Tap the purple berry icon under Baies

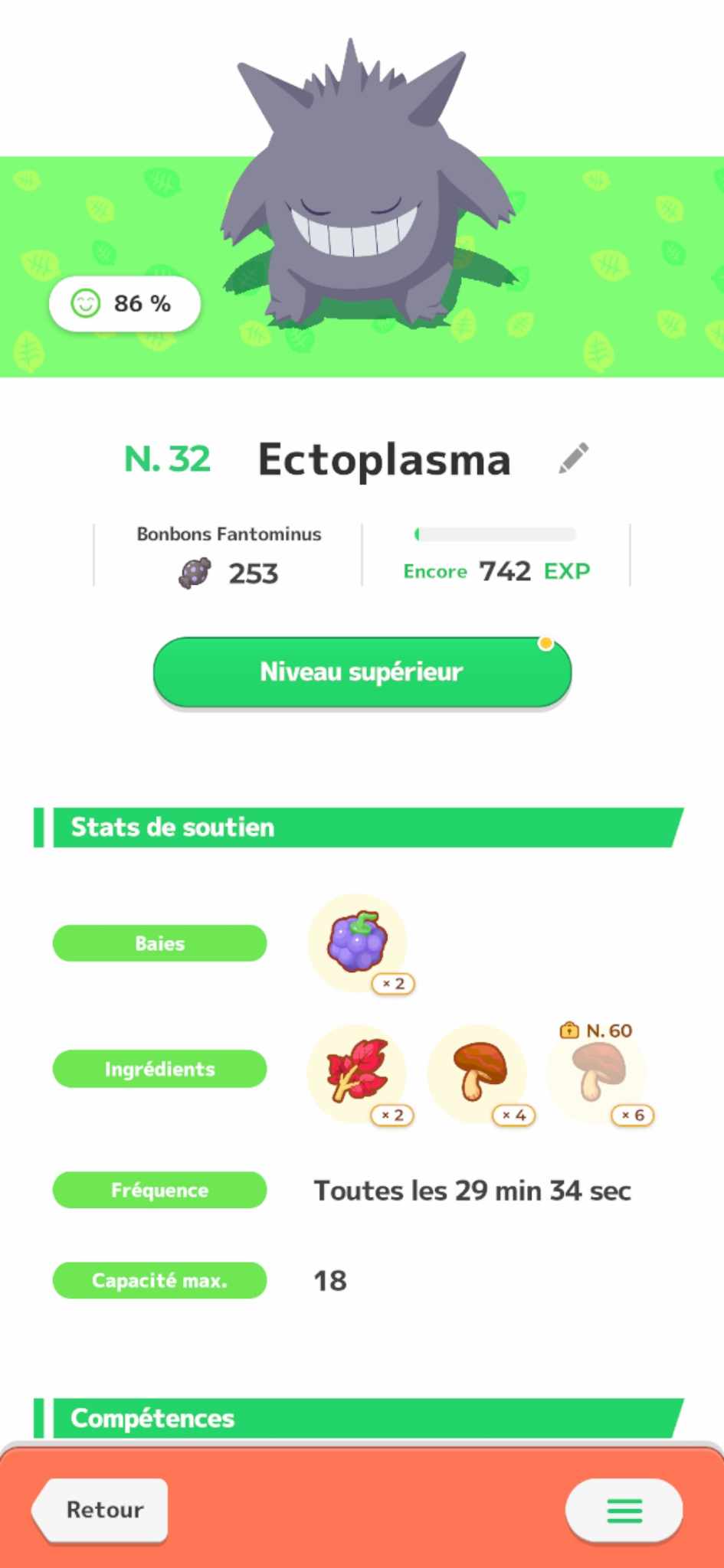357,942
